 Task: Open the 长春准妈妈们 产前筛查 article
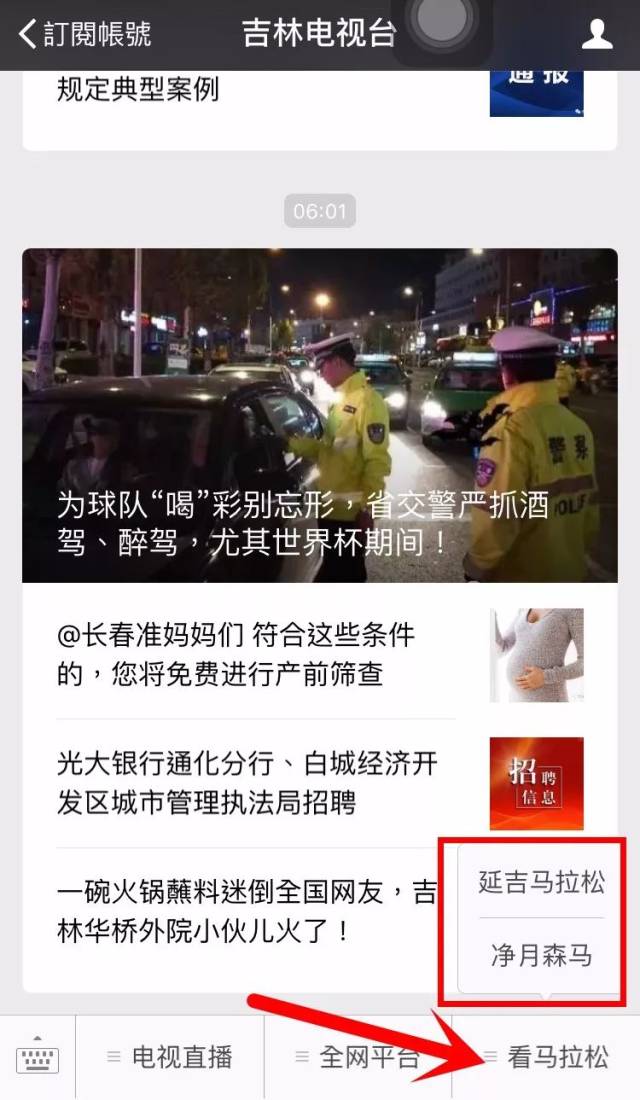[x=320, y=655]
